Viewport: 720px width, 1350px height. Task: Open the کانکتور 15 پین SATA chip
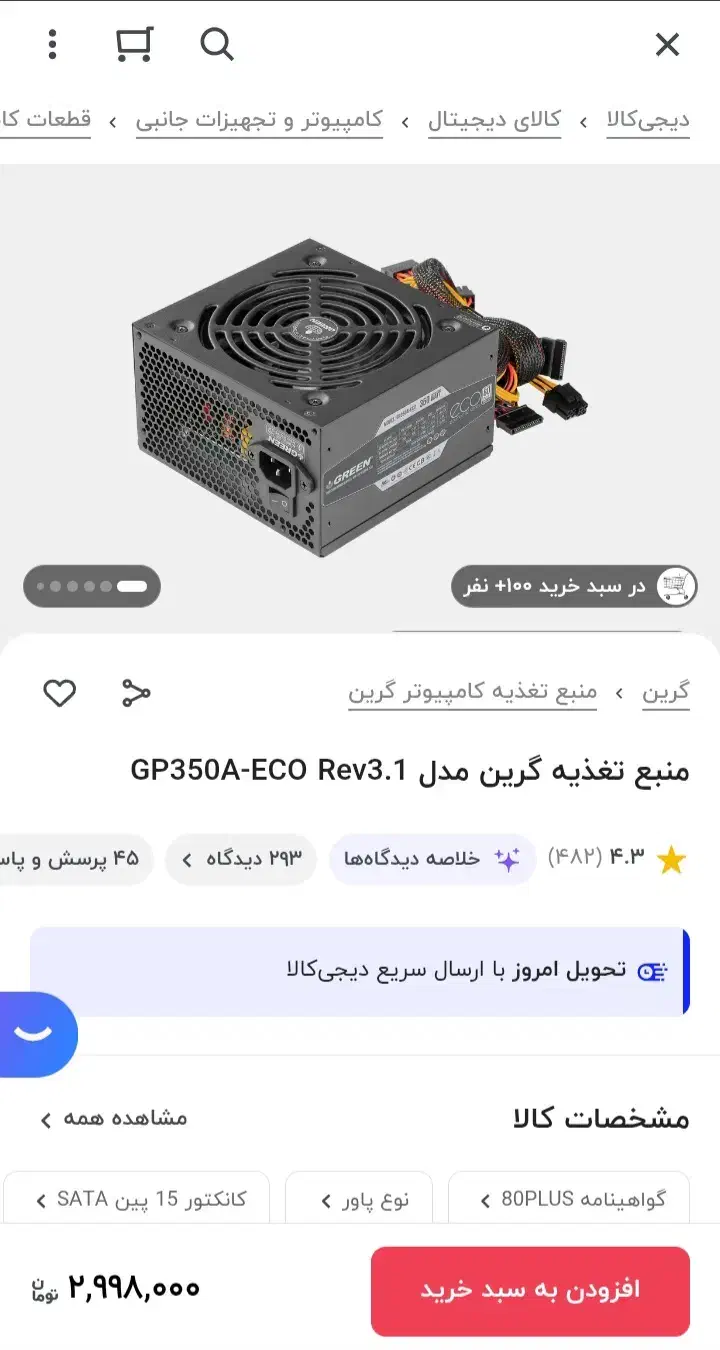137,1199
